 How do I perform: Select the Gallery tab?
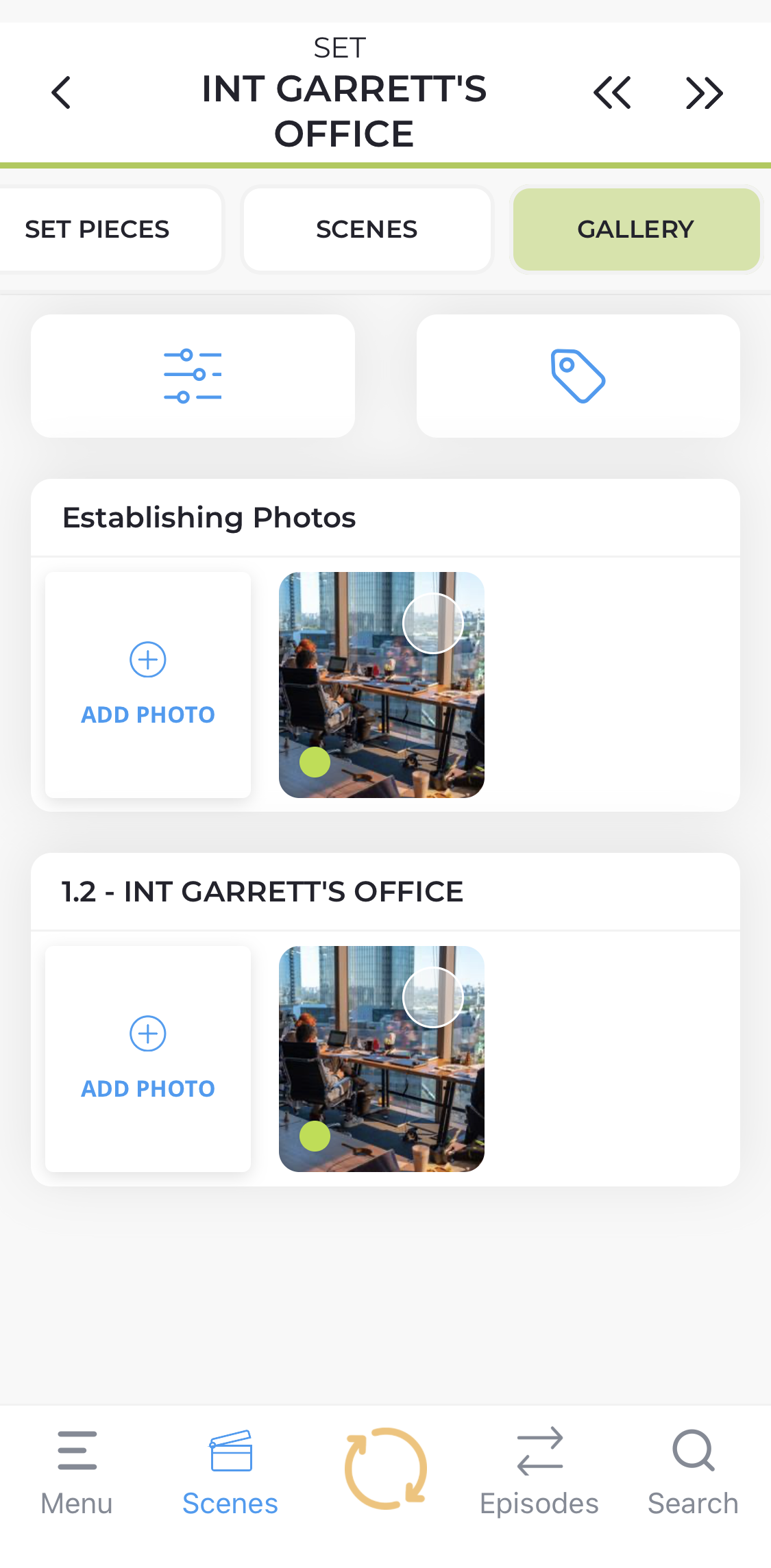click(x=636, y=229)
